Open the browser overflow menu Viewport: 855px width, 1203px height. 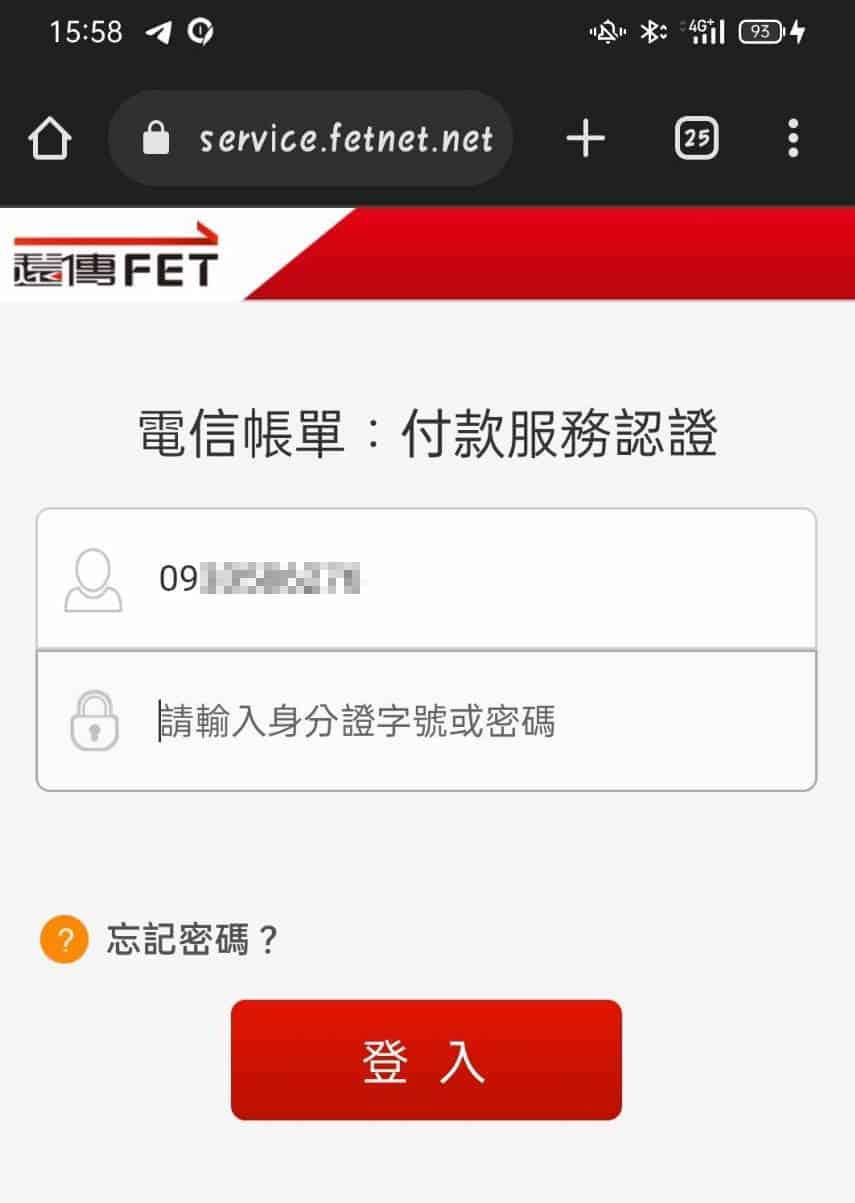[793, 138]
